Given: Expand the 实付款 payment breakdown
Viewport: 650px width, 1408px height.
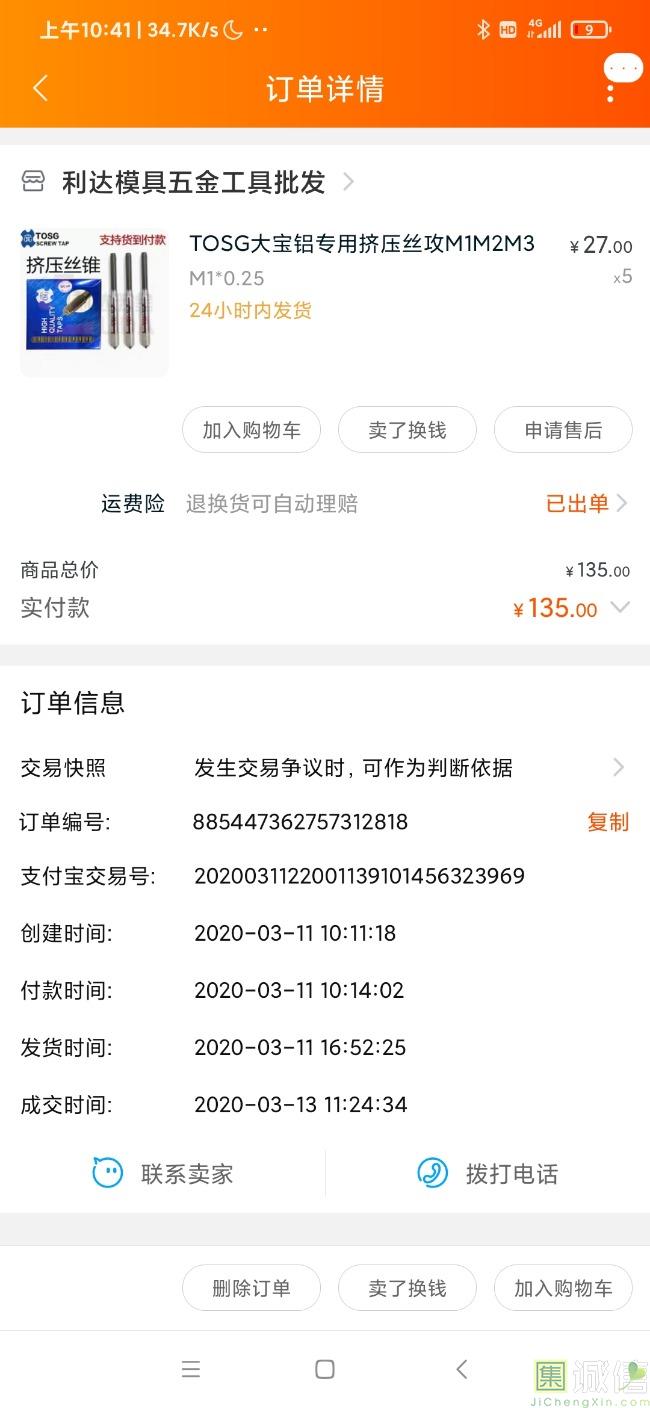Looking at the screenshot, I should pyautogui.click(x=620, y=607).
